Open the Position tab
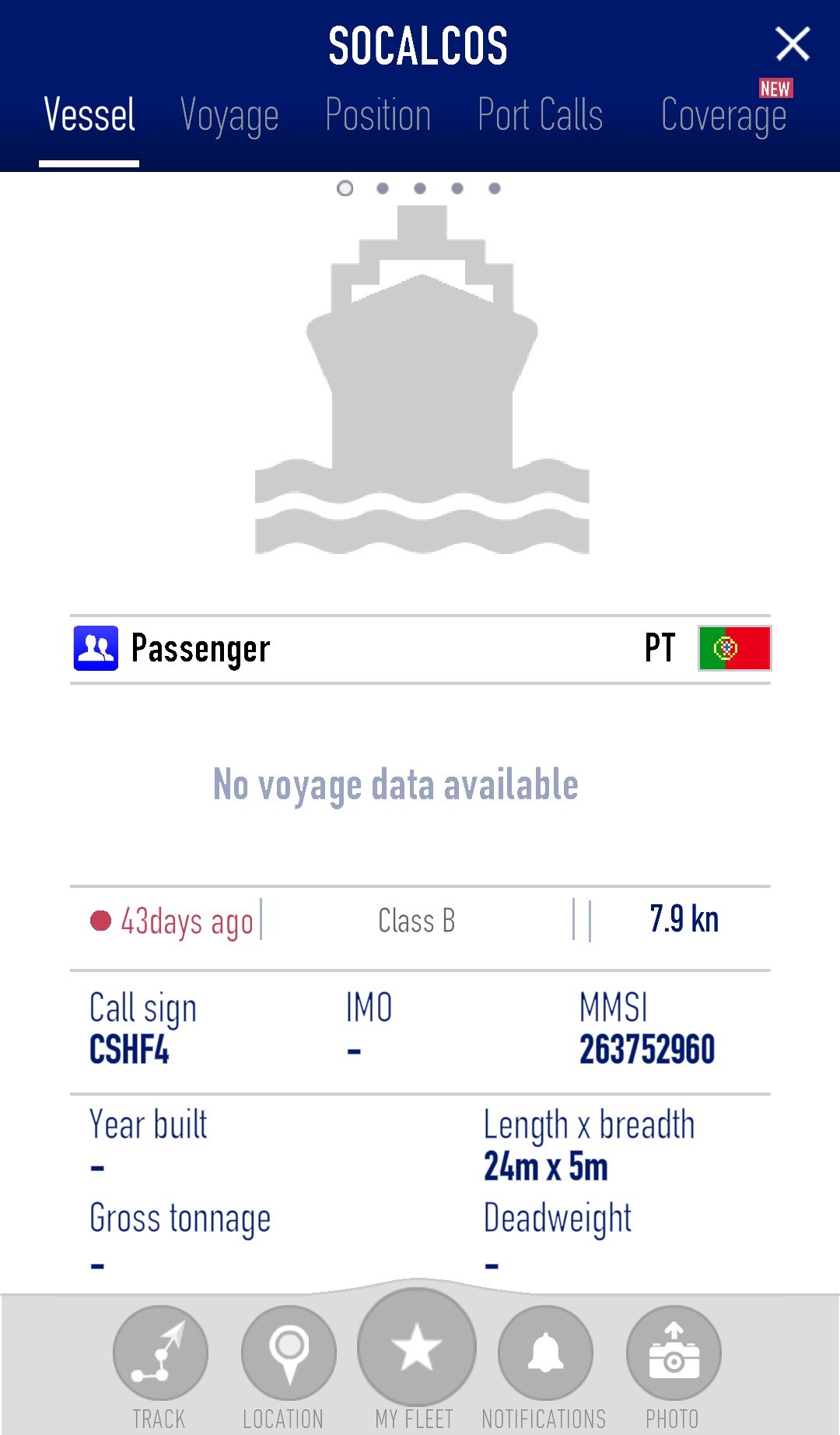 [x=378, y=115]
